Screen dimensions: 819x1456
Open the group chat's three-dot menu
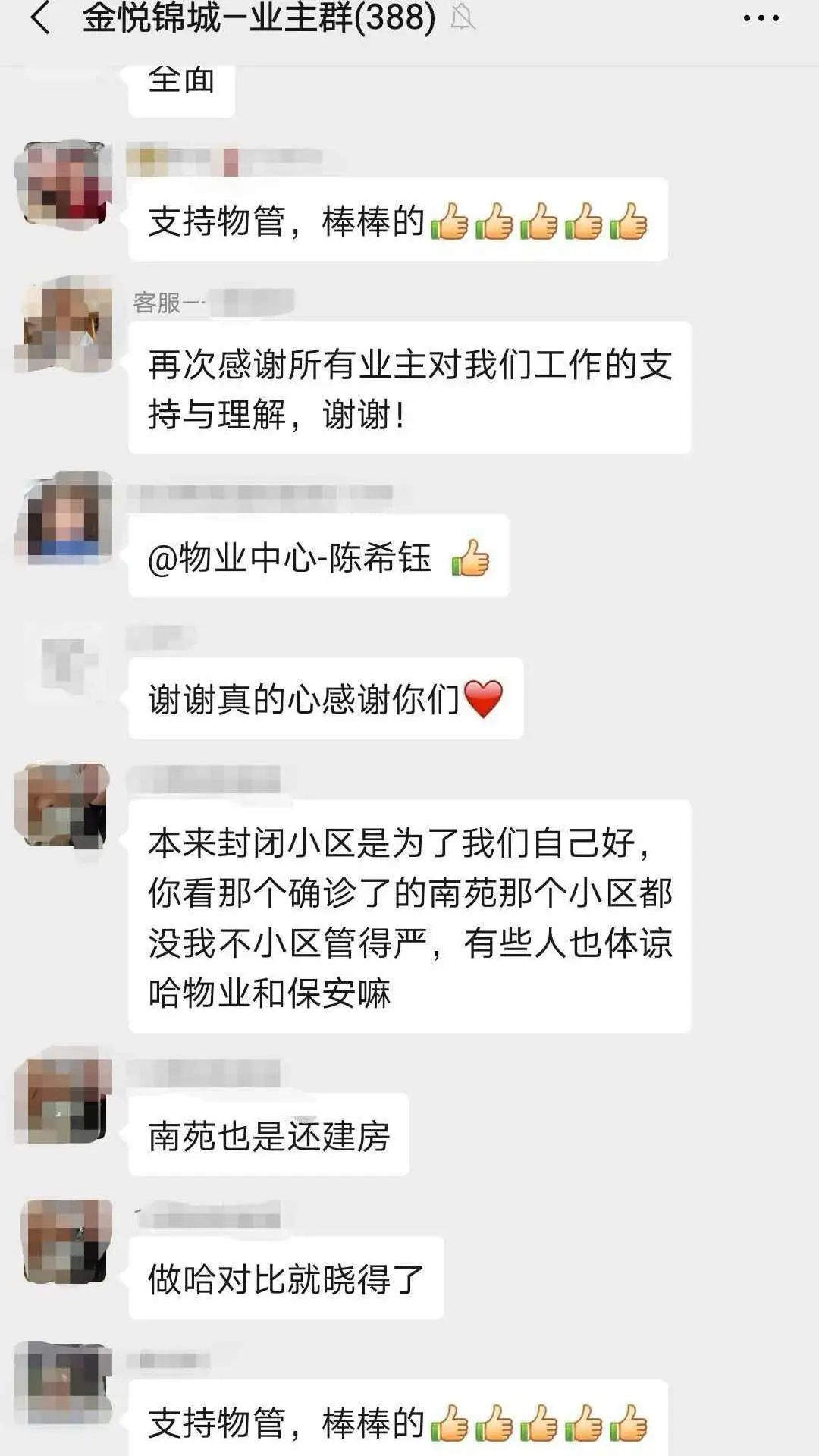click(761, 18)
